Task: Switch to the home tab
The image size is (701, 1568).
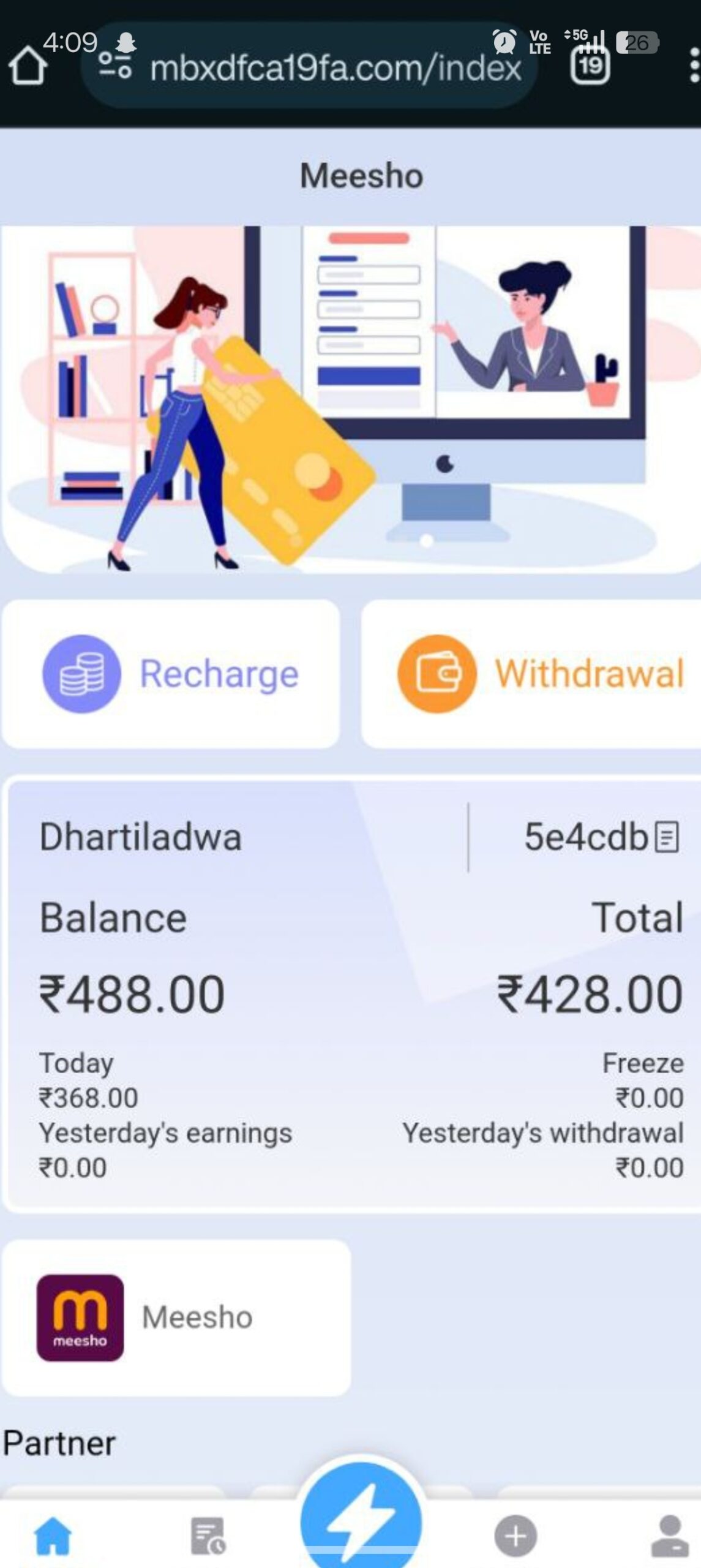Action: pyautogui.click(x=53, y=1536)
